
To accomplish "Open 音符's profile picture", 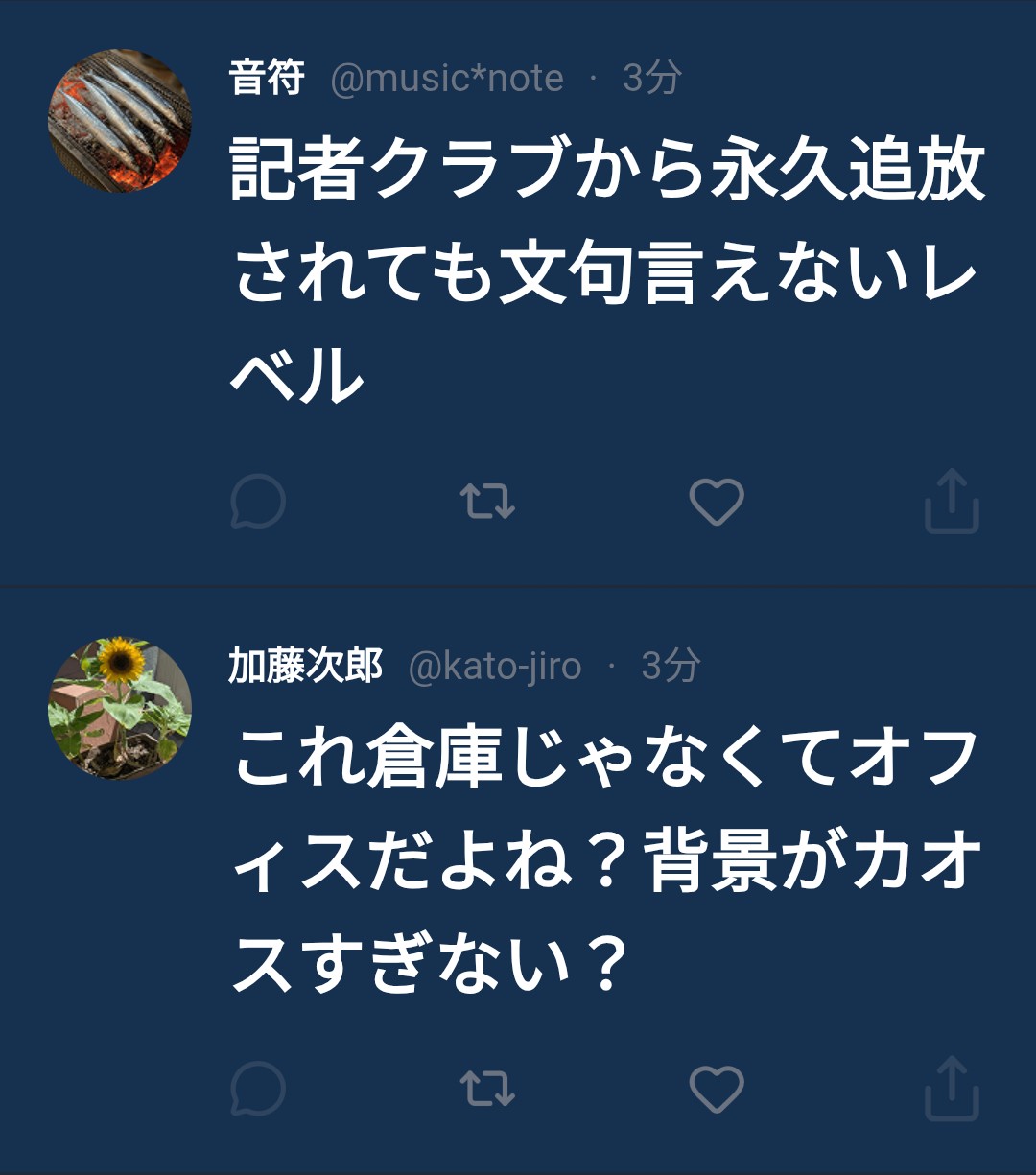I will 120,121.
